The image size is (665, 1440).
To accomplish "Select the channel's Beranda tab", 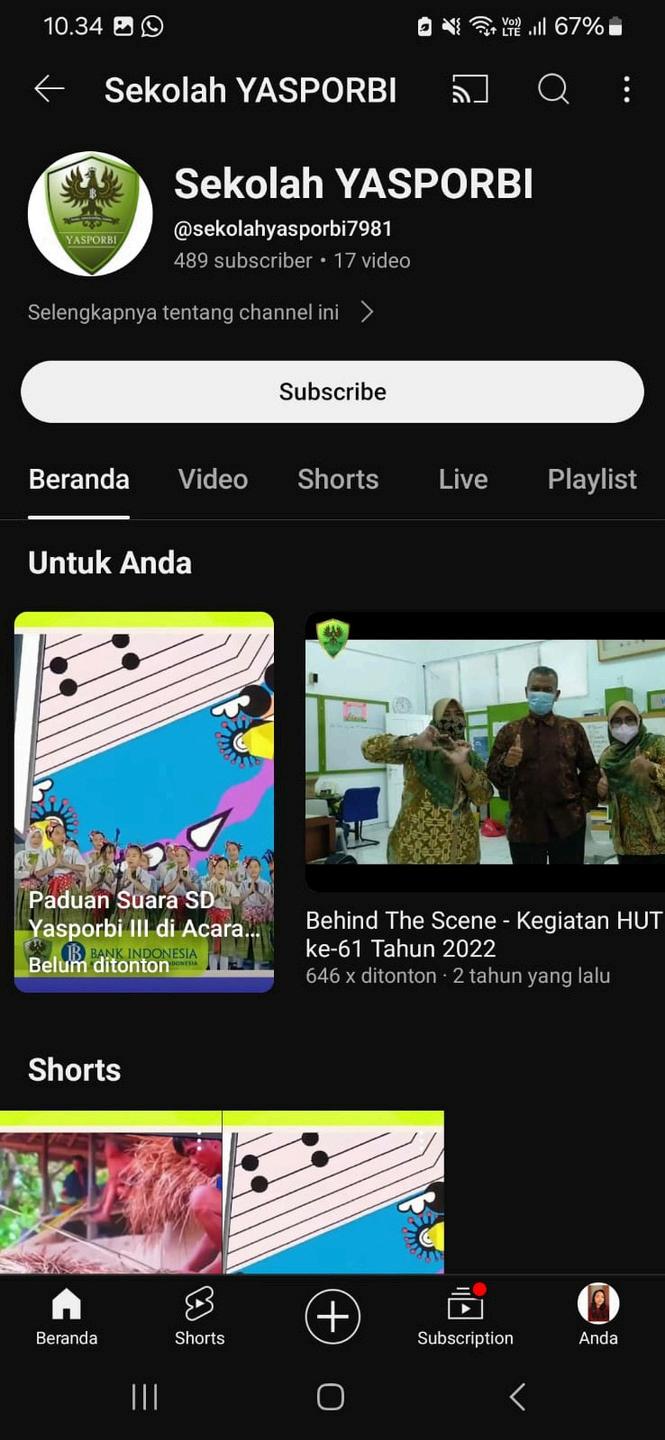I will click(79, 480).
